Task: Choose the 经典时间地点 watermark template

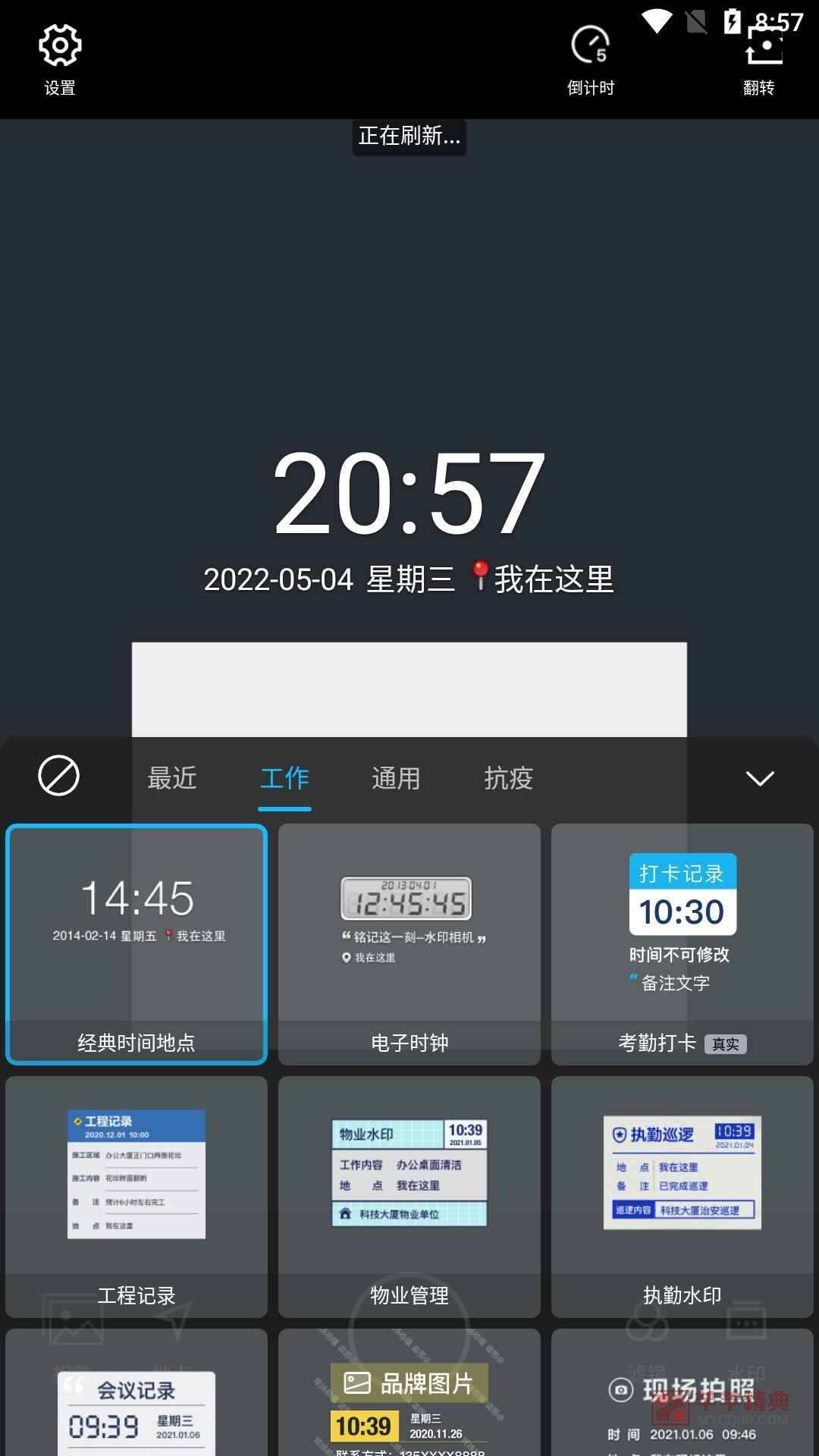Action: coord(136,944)
